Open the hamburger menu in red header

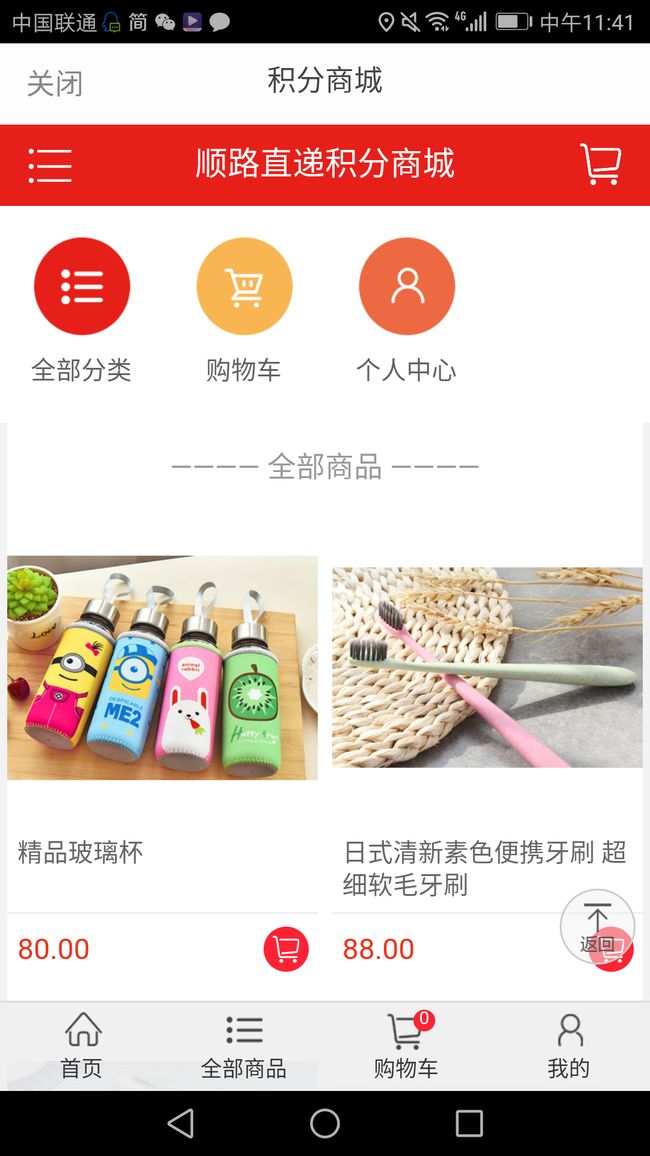pos(50,165)
